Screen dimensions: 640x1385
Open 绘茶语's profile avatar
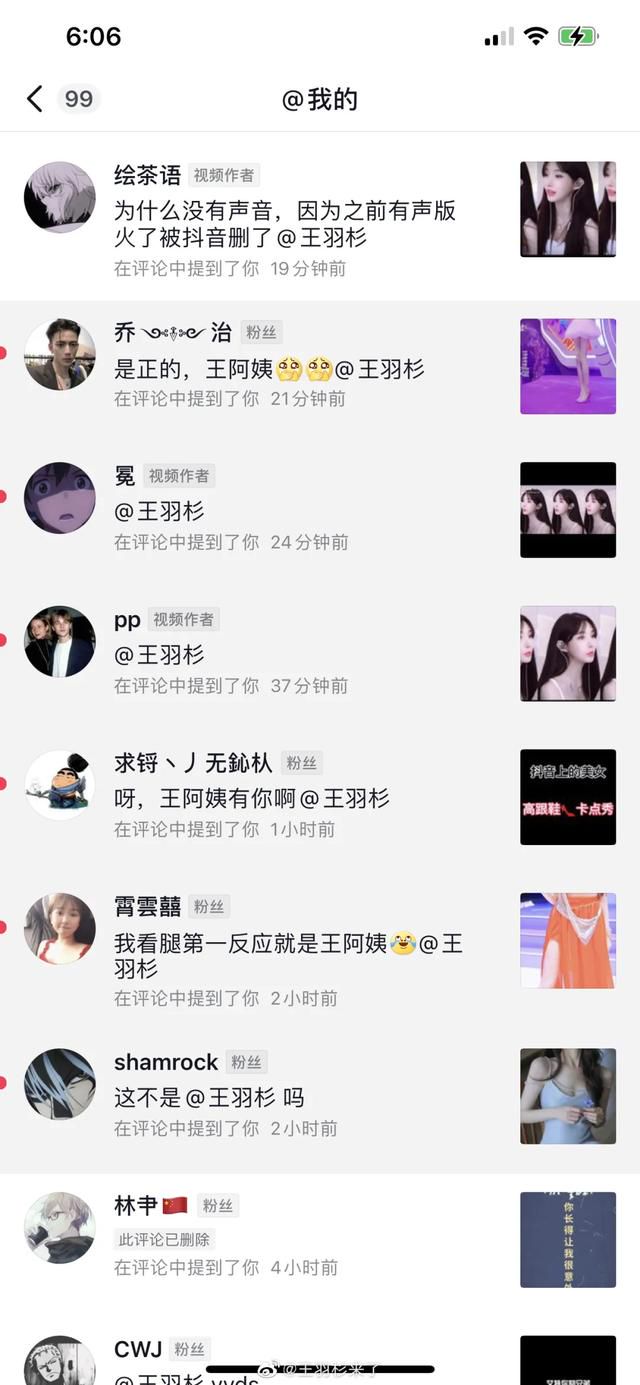pos(60,197)
